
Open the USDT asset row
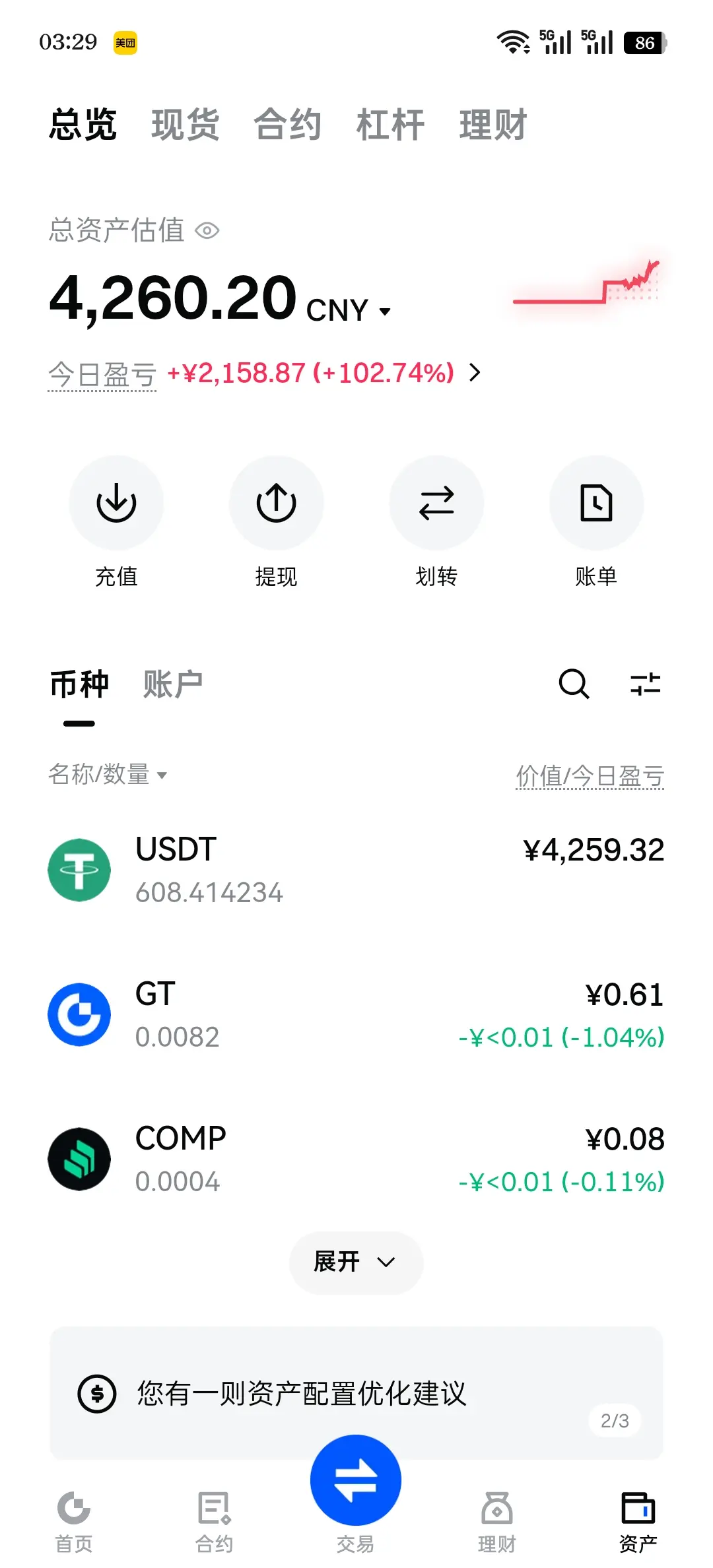(356, 870)
